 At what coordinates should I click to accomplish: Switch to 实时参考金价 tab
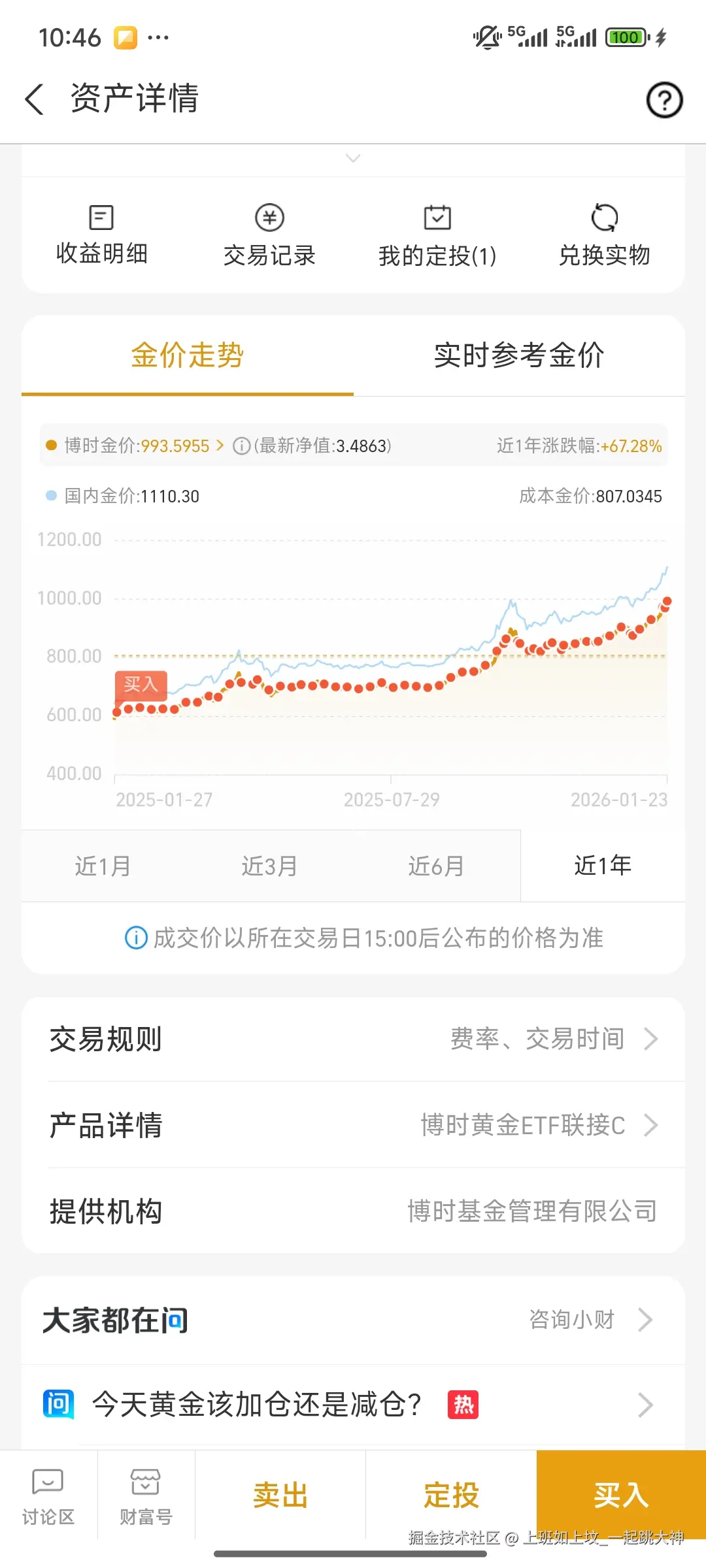(520, 357)
